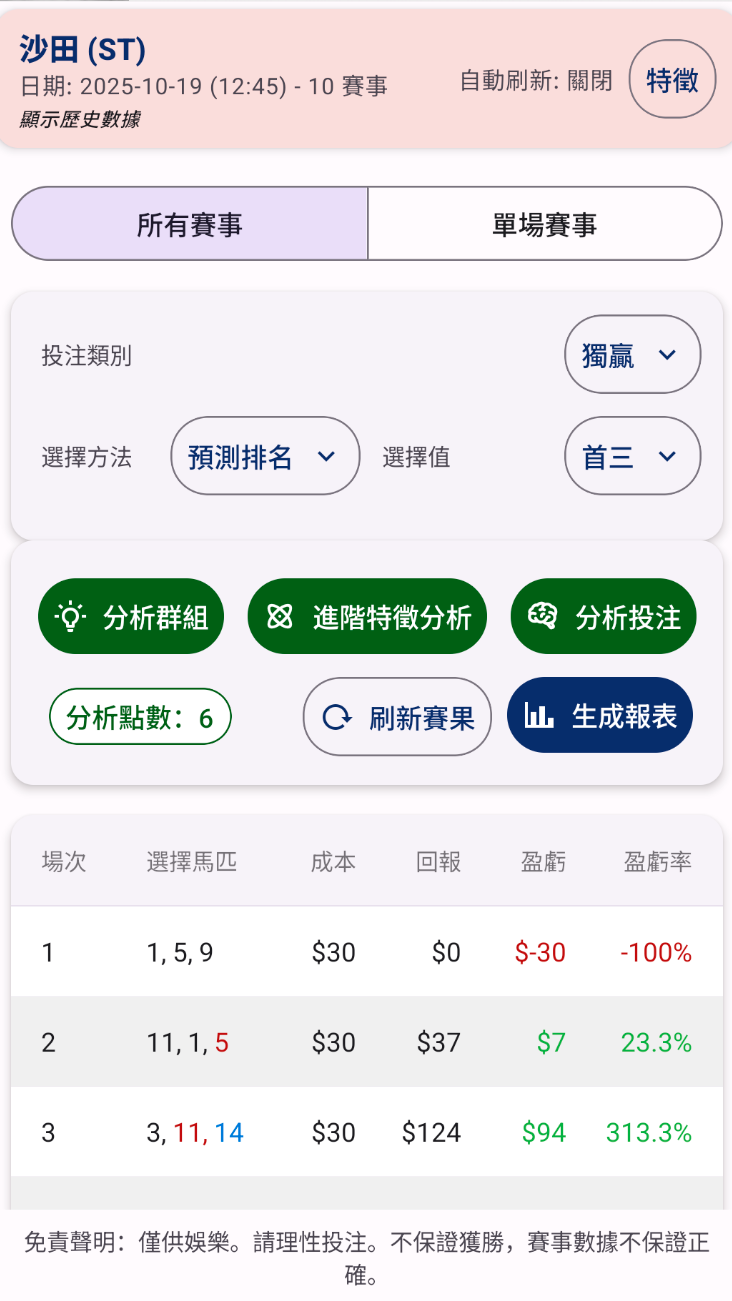
Task: Click the atom icon in 進階特徵分析
Action: (282, 616)
